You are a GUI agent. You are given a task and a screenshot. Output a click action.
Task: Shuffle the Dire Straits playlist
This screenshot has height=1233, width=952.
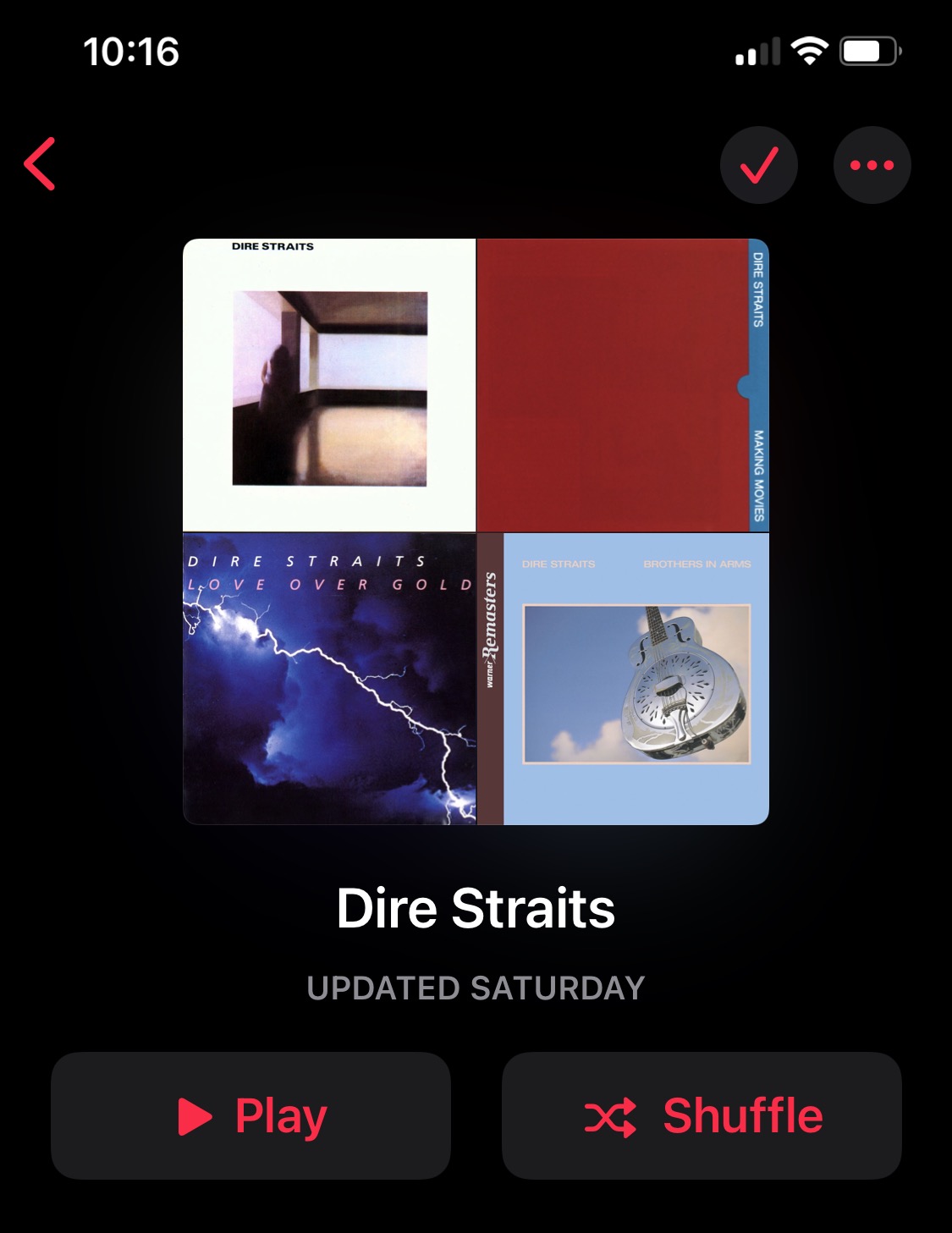coord(702,1115)
